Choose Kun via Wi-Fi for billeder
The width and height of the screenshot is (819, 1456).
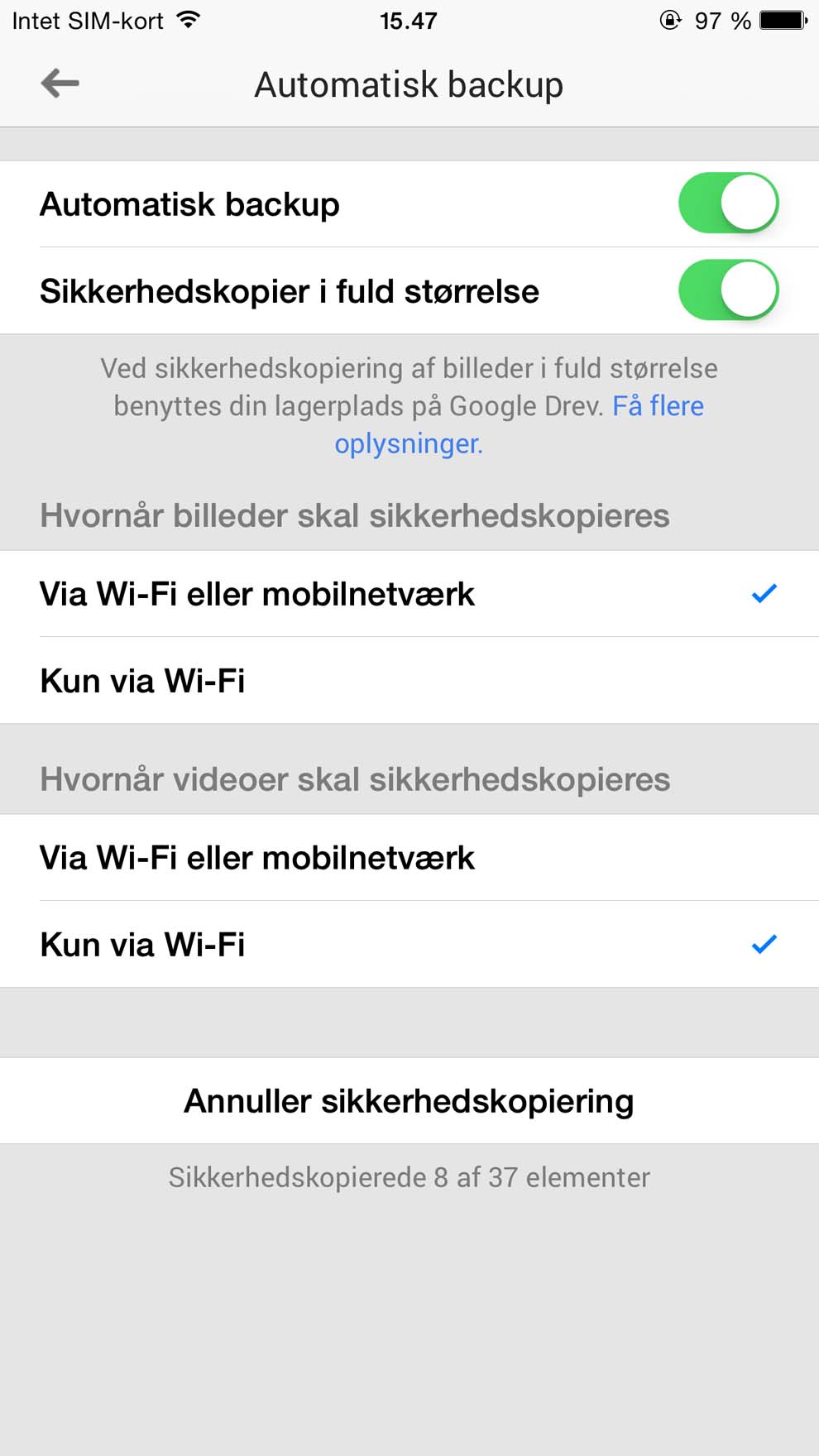(x=409, y=681)
